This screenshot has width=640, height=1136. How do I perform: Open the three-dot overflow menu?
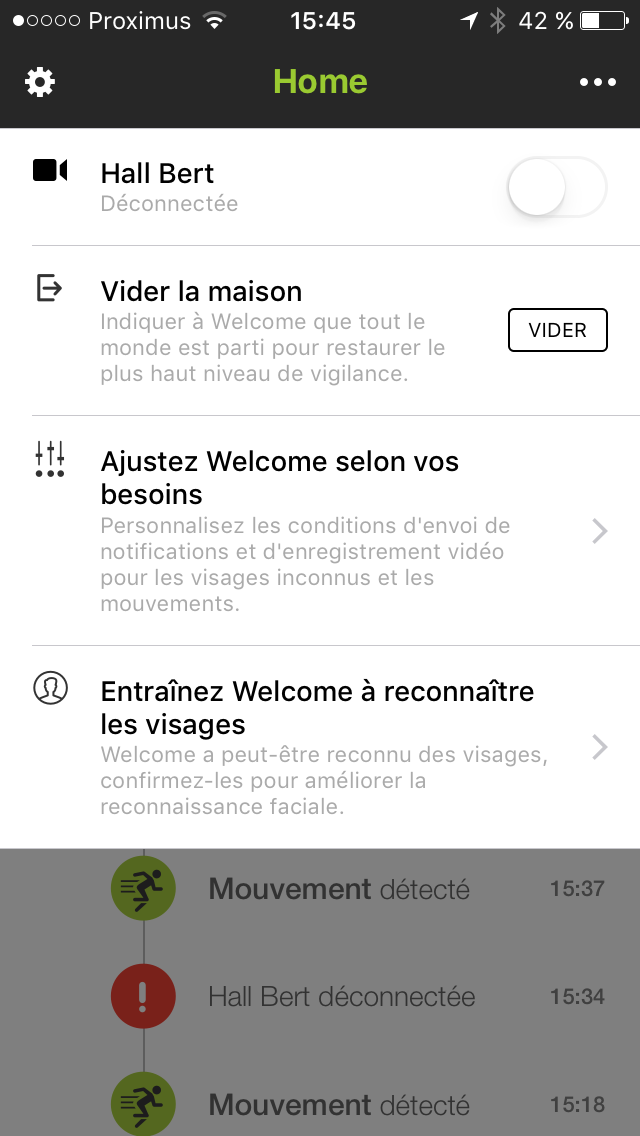(x=598, y=82)
